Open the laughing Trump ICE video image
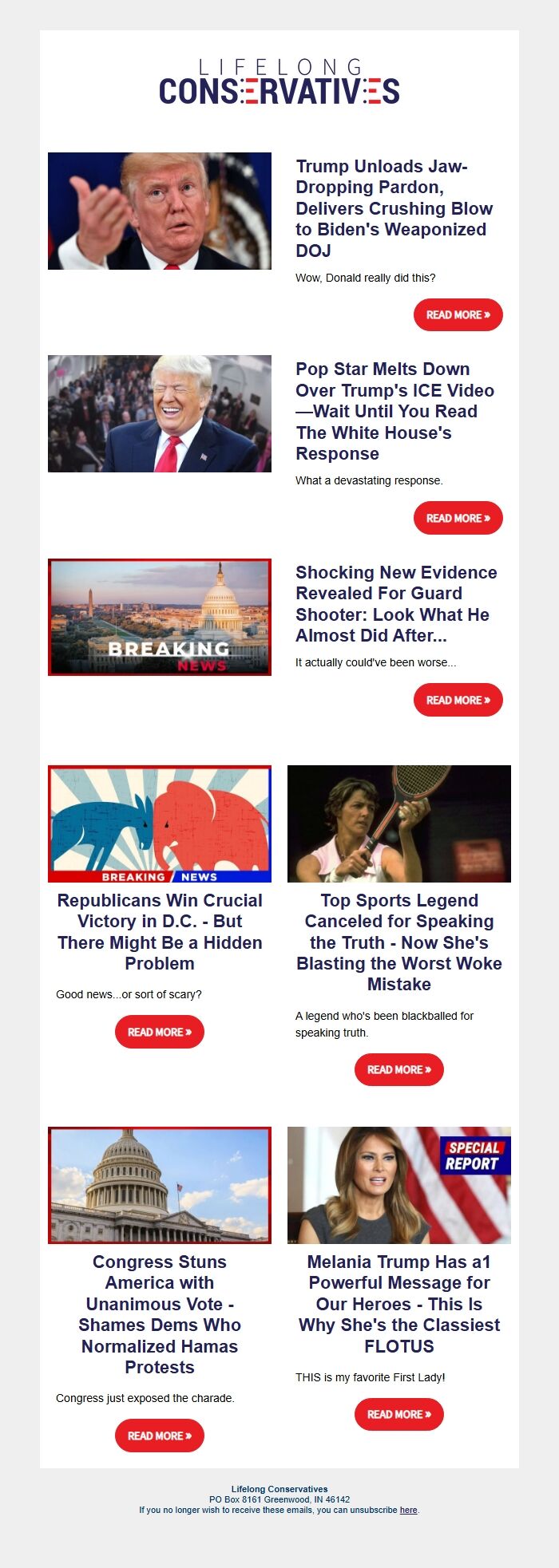 (x=160, y=413)
